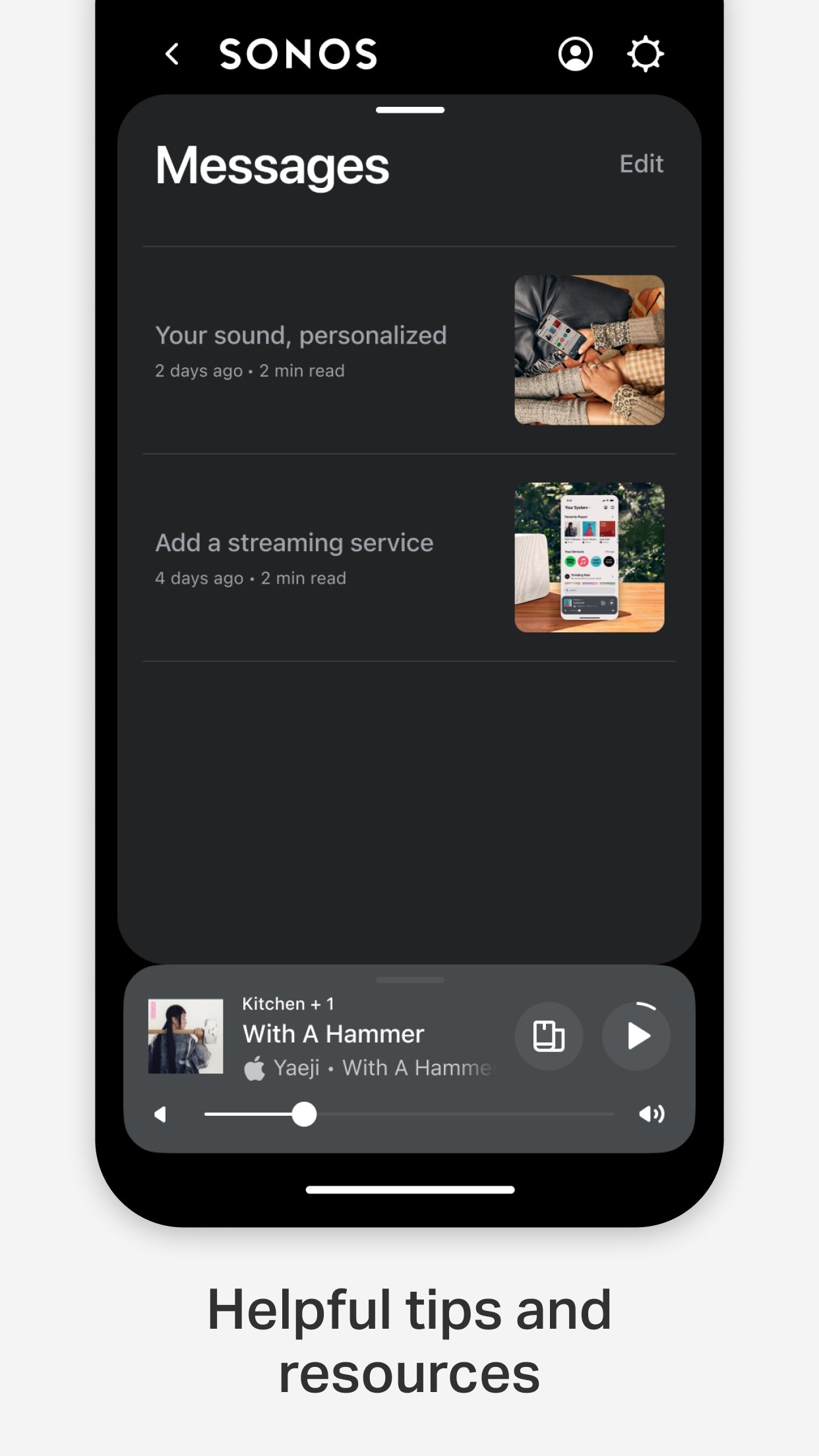Select the track title With A Hammer
Image resolution: width=819 pixels, height=1456 pixels.
[x=332, y=1033]
